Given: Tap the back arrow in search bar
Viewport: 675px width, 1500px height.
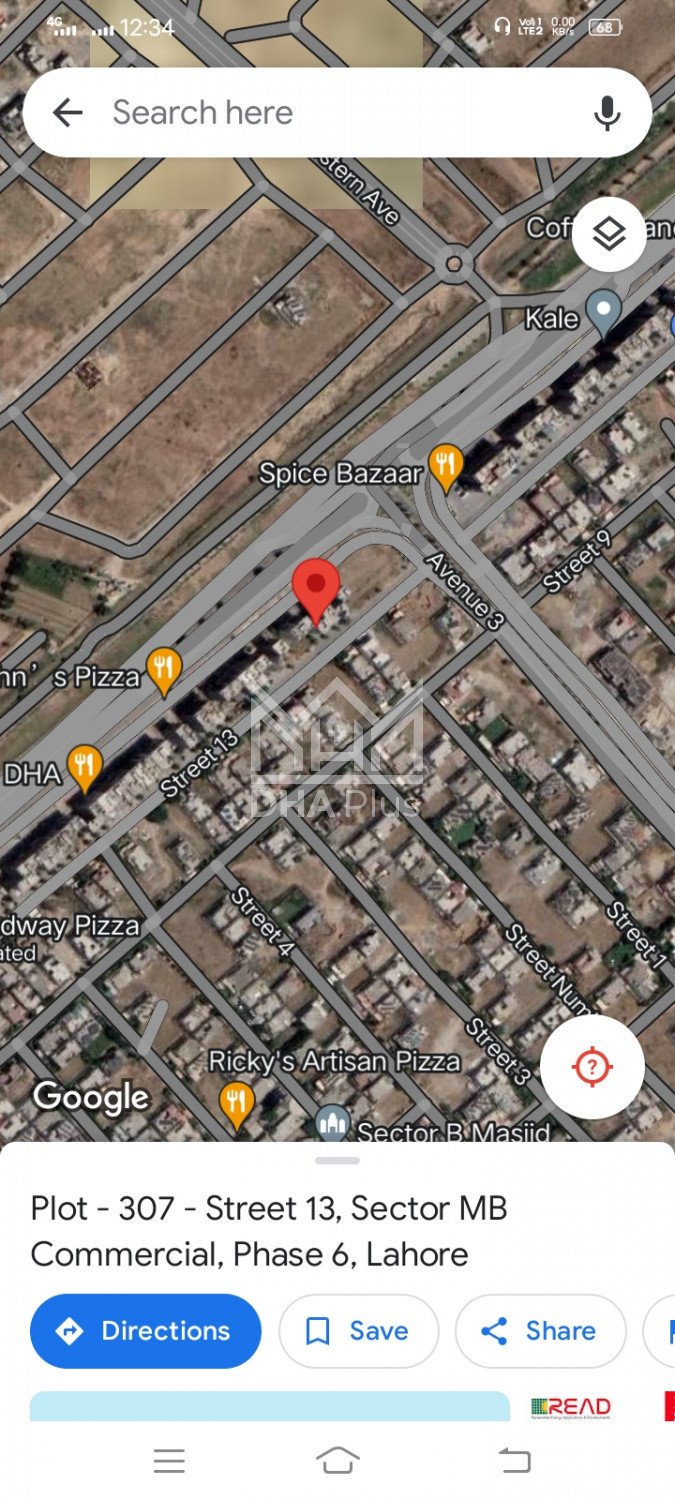Looking at the screenshot, I should click(x=67, y=113).
